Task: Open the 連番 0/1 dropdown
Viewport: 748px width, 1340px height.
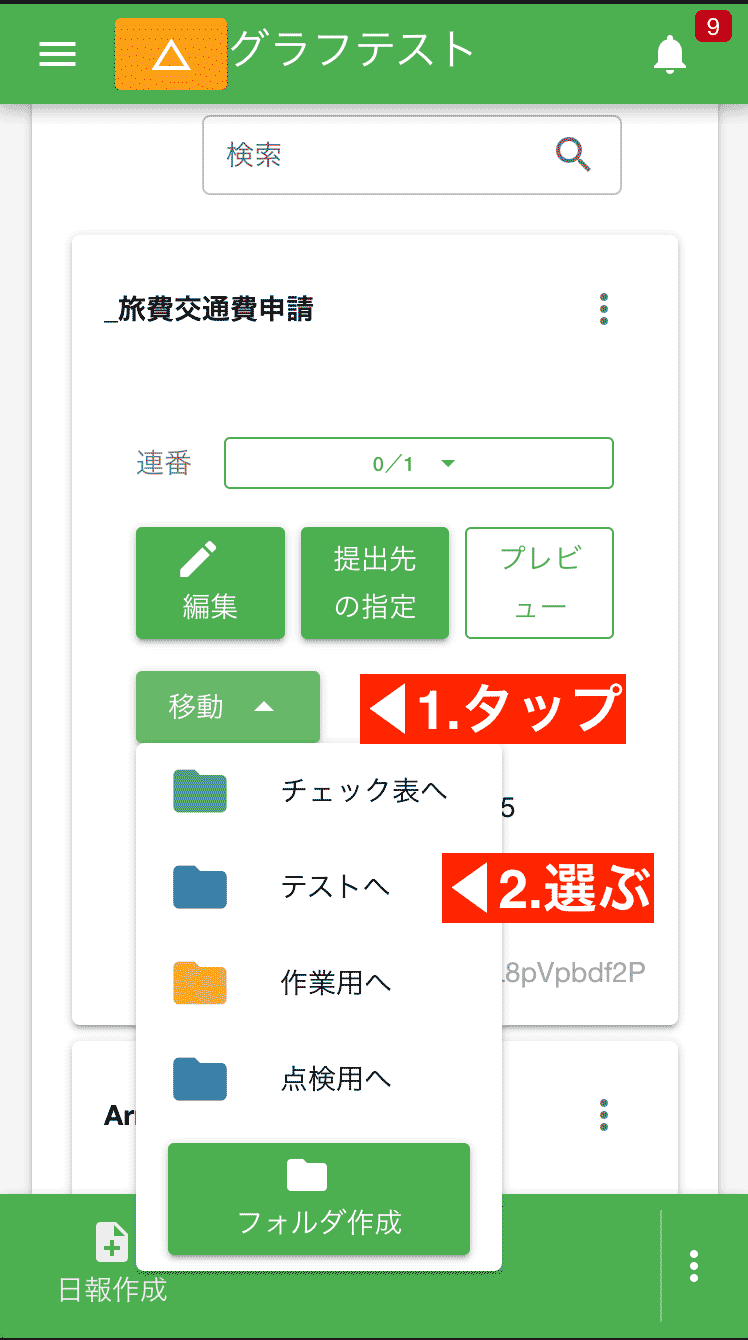Action: 418,463
